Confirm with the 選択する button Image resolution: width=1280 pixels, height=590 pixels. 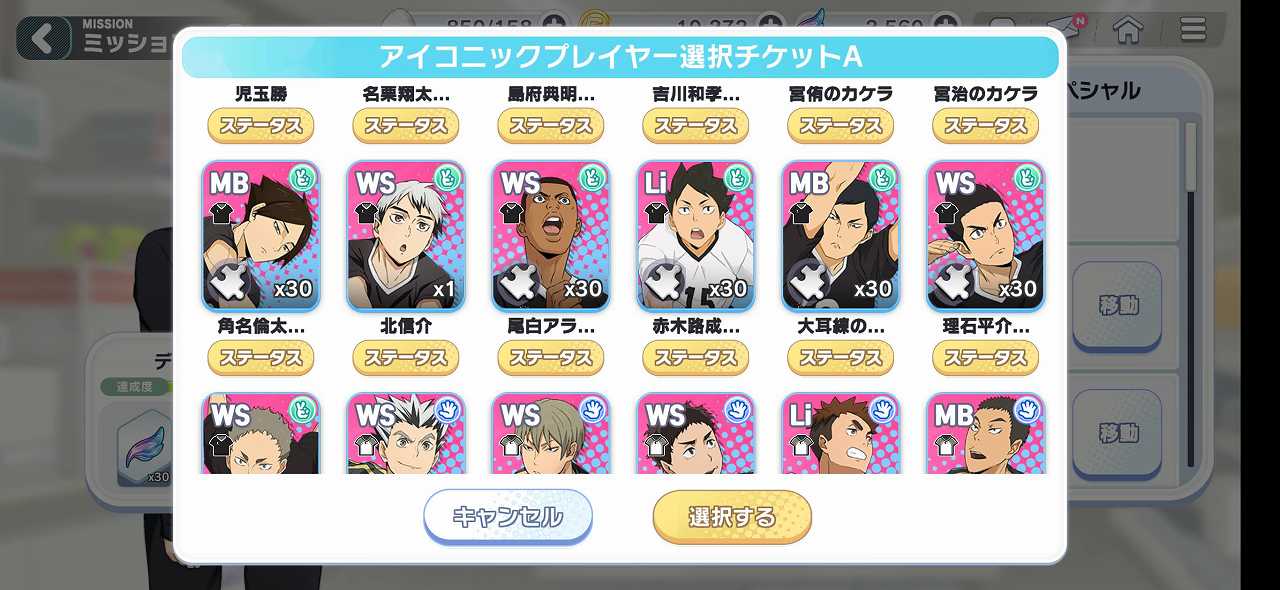click(732, 517)
